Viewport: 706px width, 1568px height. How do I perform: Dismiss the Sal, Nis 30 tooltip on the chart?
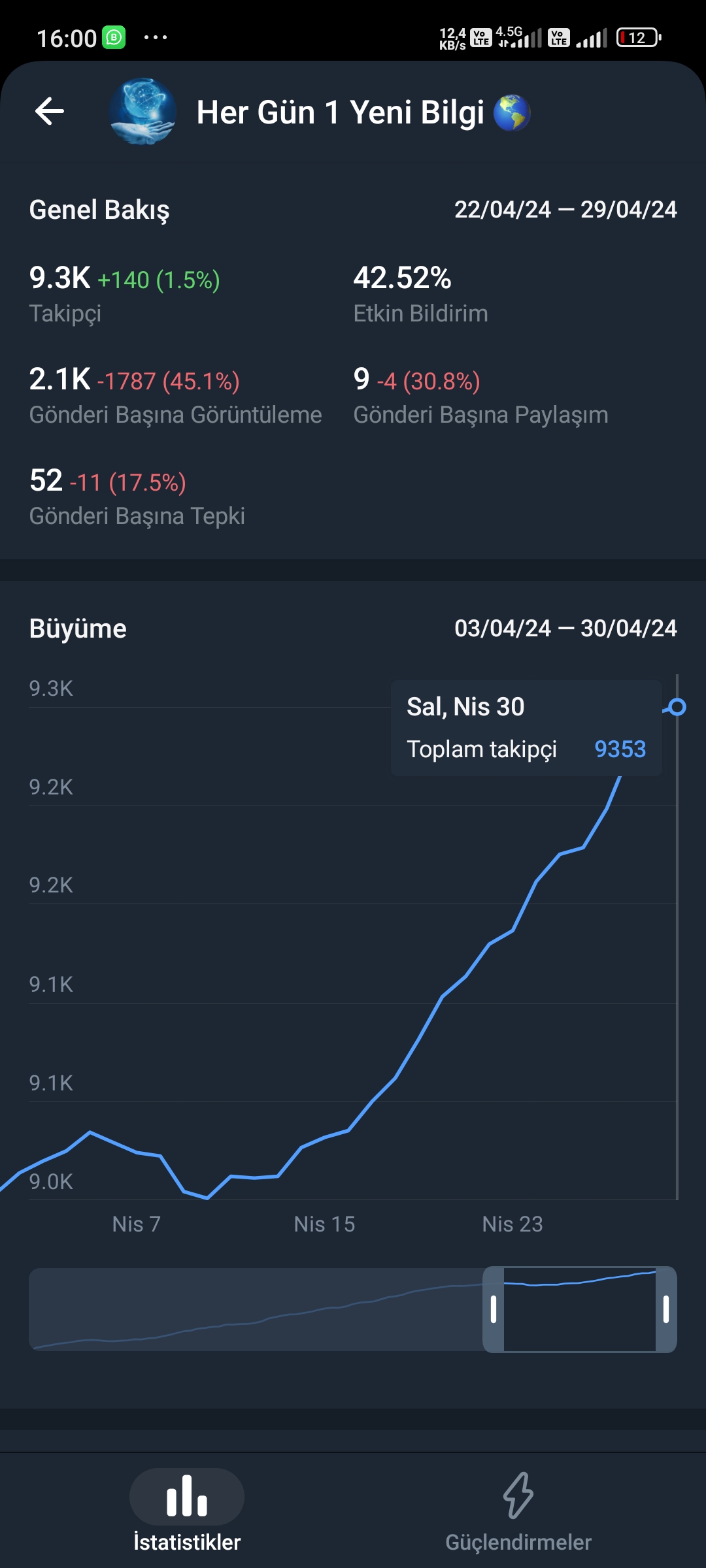click(526, 728)
